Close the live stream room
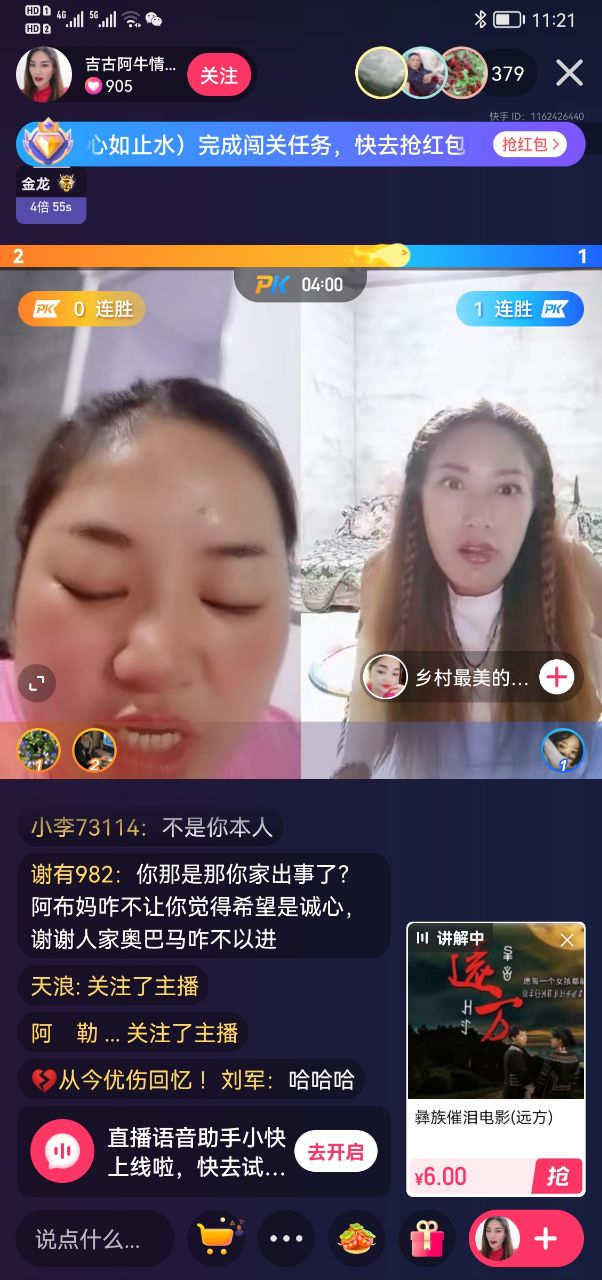The width and height of the screenshot is (602, 1280). point(569,73)
